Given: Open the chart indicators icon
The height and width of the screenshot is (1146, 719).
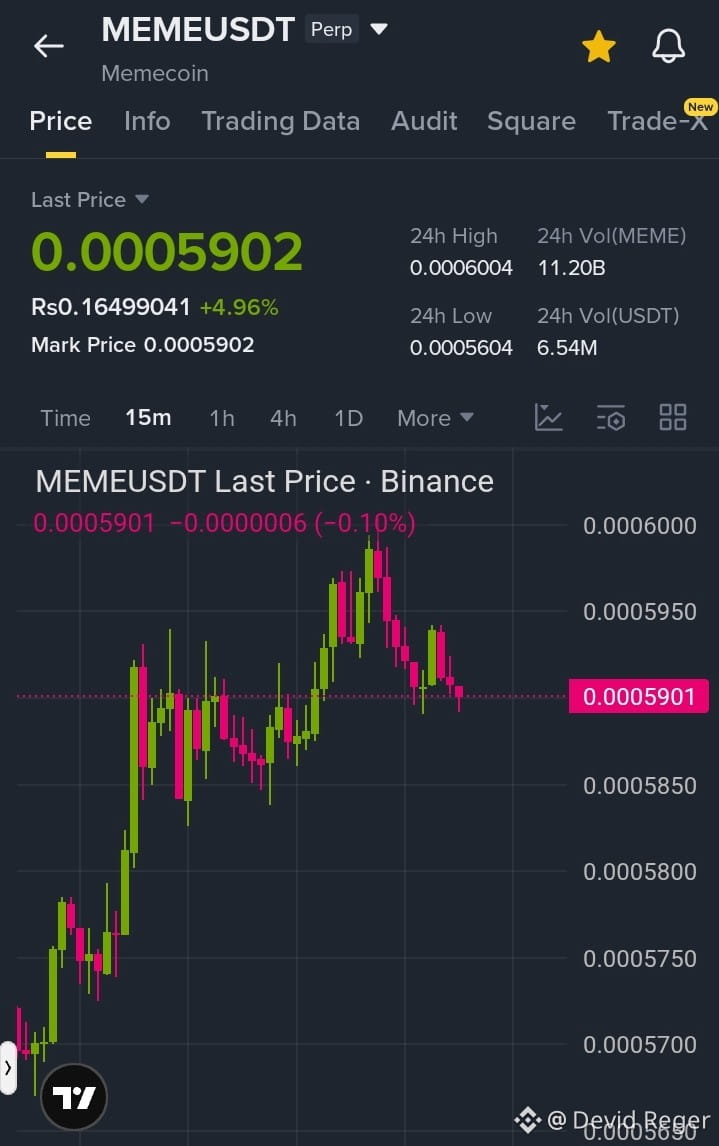Looking at the screenshot, I should point(548,418).
